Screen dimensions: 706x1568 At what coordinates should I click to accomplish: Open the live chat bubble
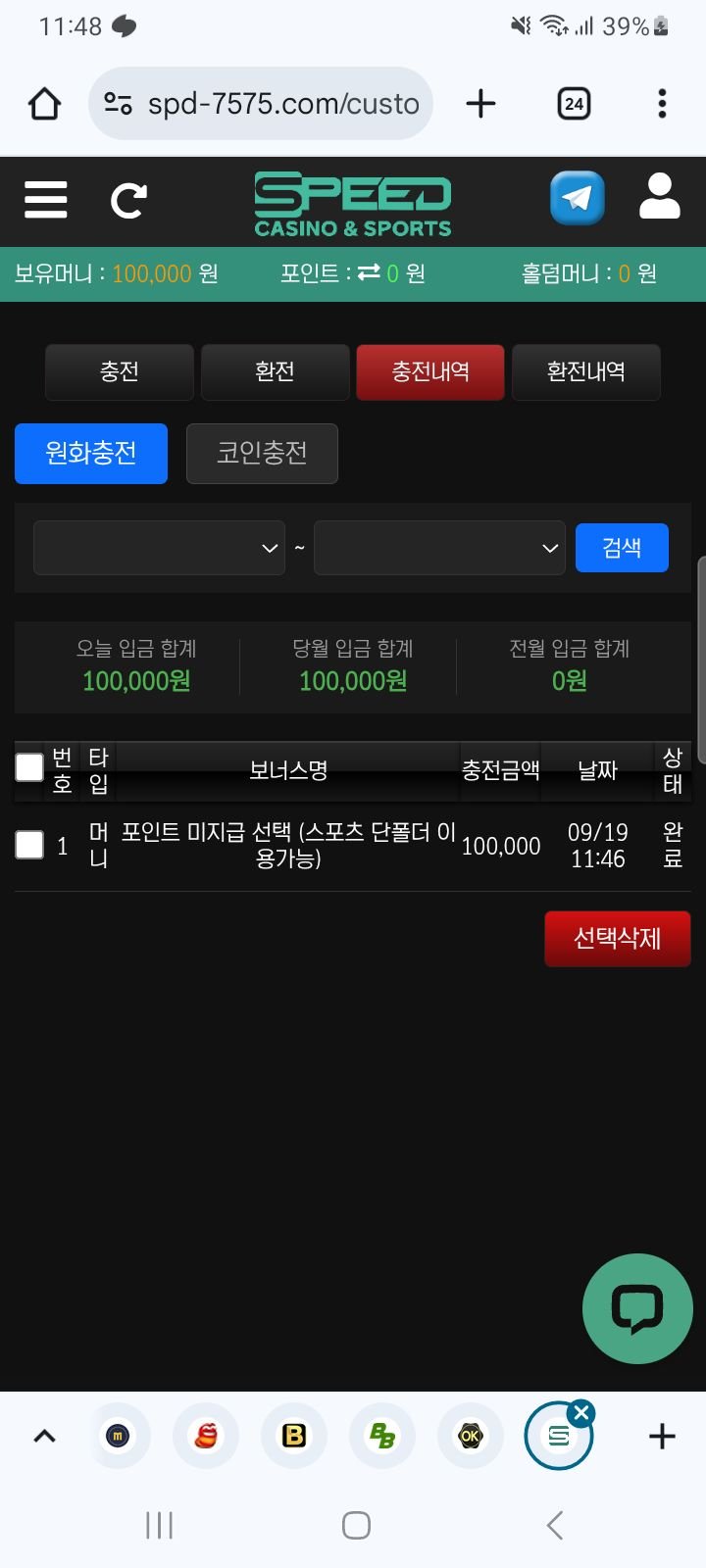pyautogui.click(x=637, y=1308)
